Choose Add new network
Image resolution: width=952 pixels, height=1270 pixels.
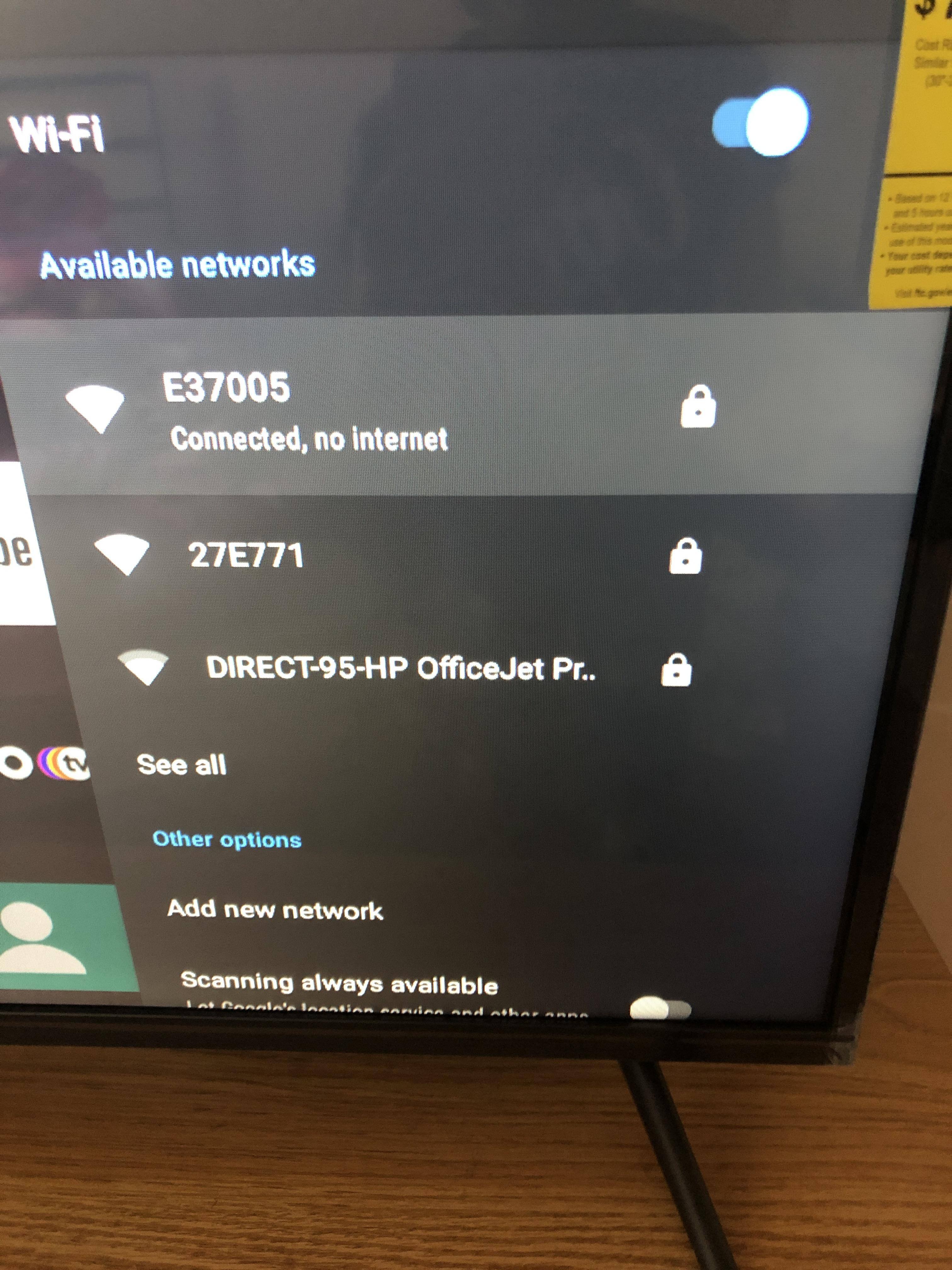click(275, 910)
